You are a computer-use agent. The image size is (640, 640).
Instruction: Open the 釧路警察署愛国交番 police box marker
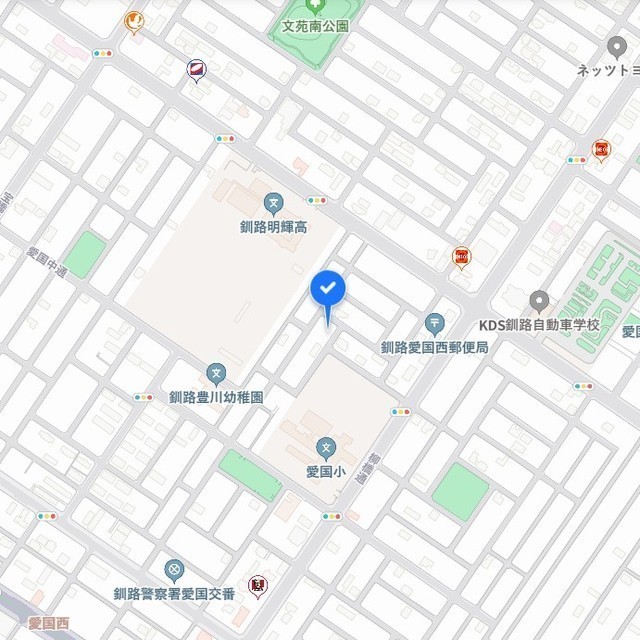(x=175, y=571)
